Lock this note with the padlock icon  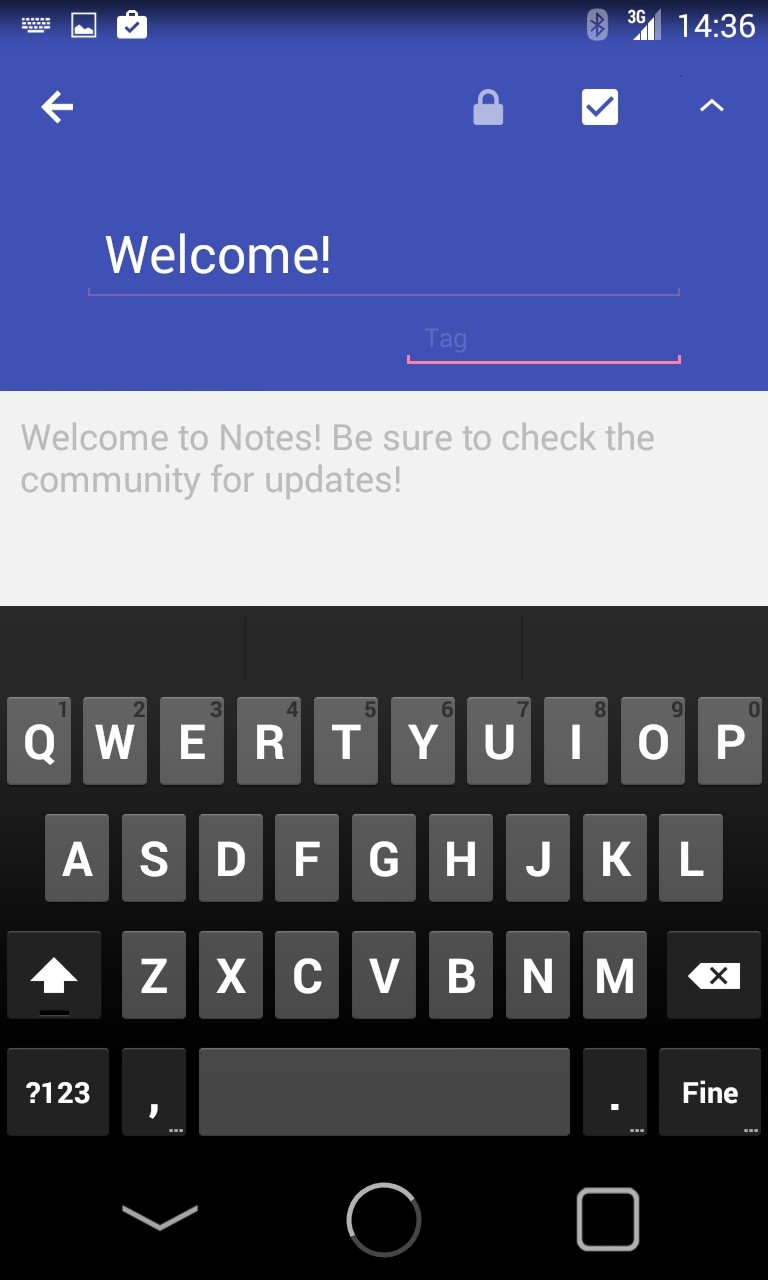488,107
